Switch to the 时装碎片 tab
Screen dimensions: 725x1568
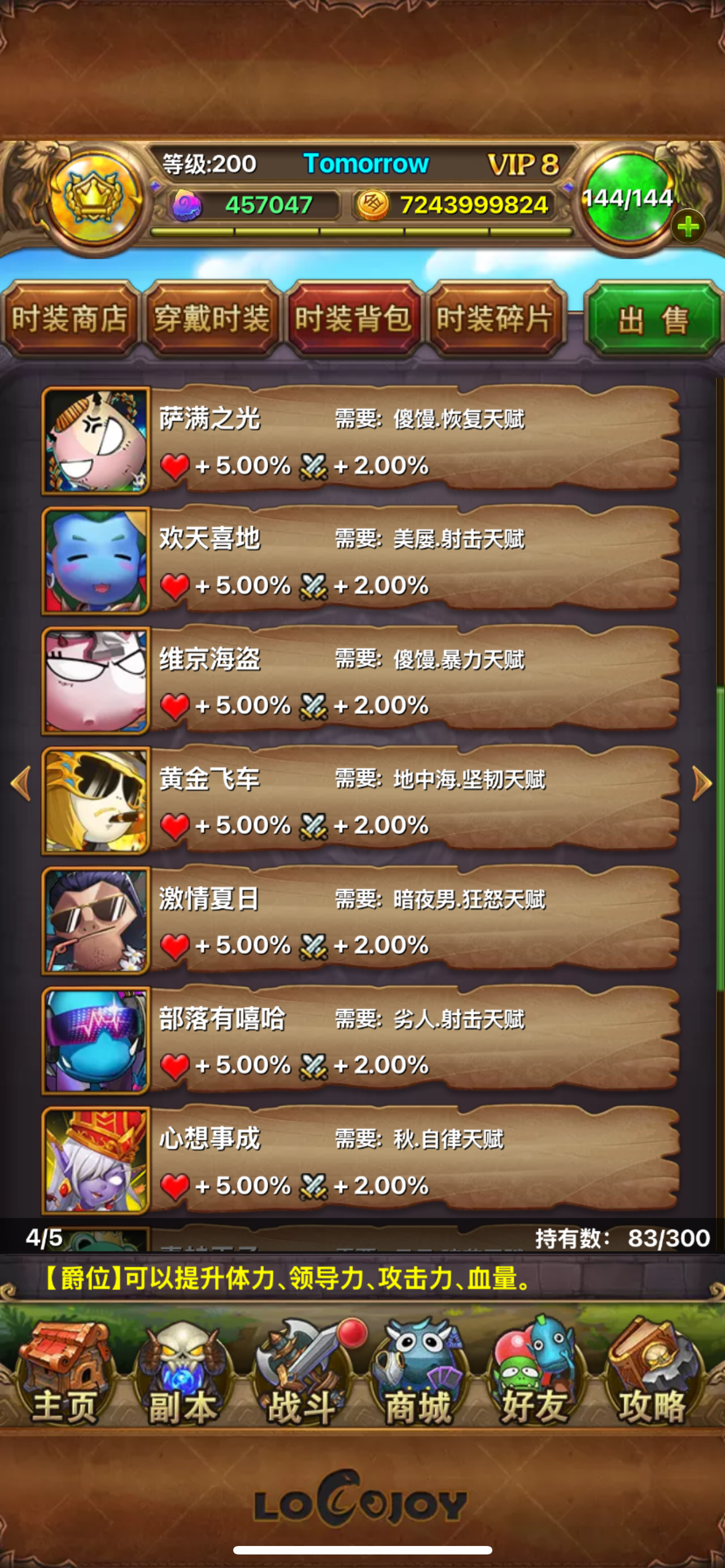click(495, 318)
